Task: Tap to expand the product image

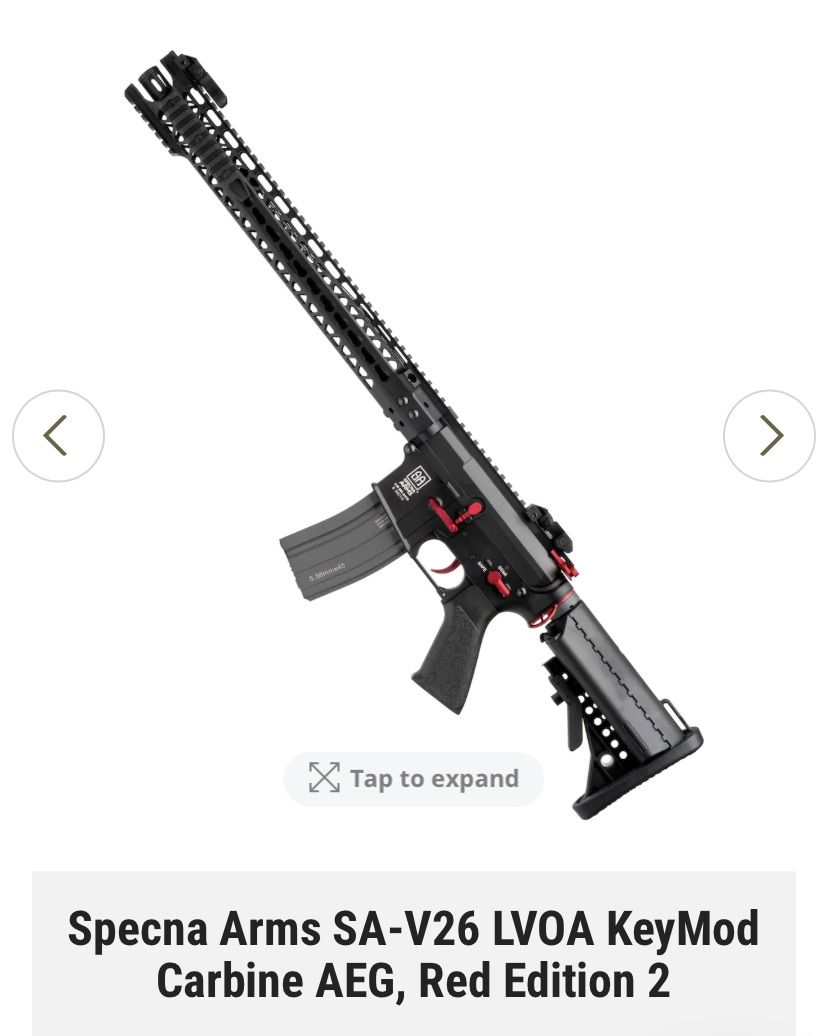Action: click(413, 778)
